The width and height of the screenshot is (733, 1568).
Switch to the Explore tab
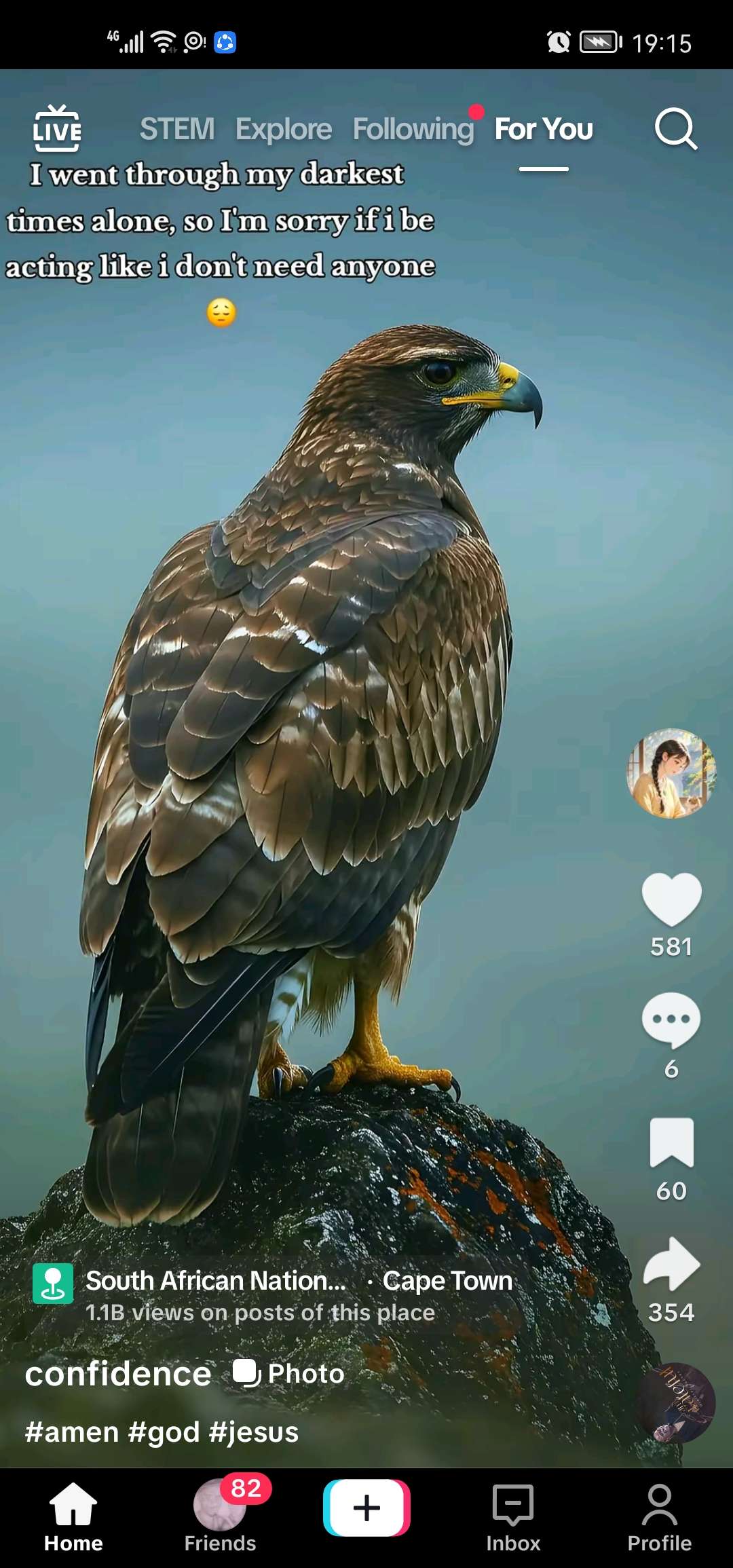(284, 129)
